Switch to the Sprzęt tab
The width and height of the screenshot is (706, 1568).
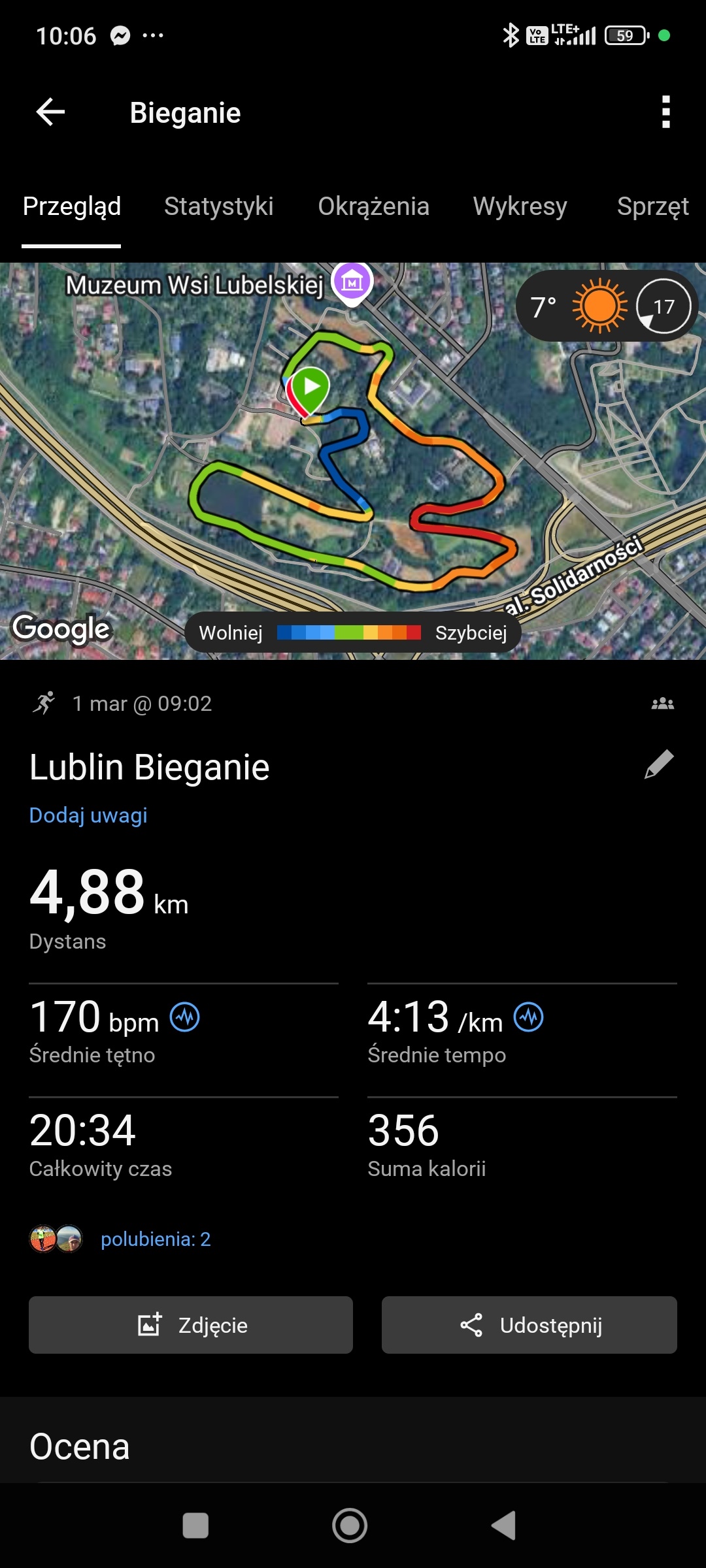pos(652,206)
